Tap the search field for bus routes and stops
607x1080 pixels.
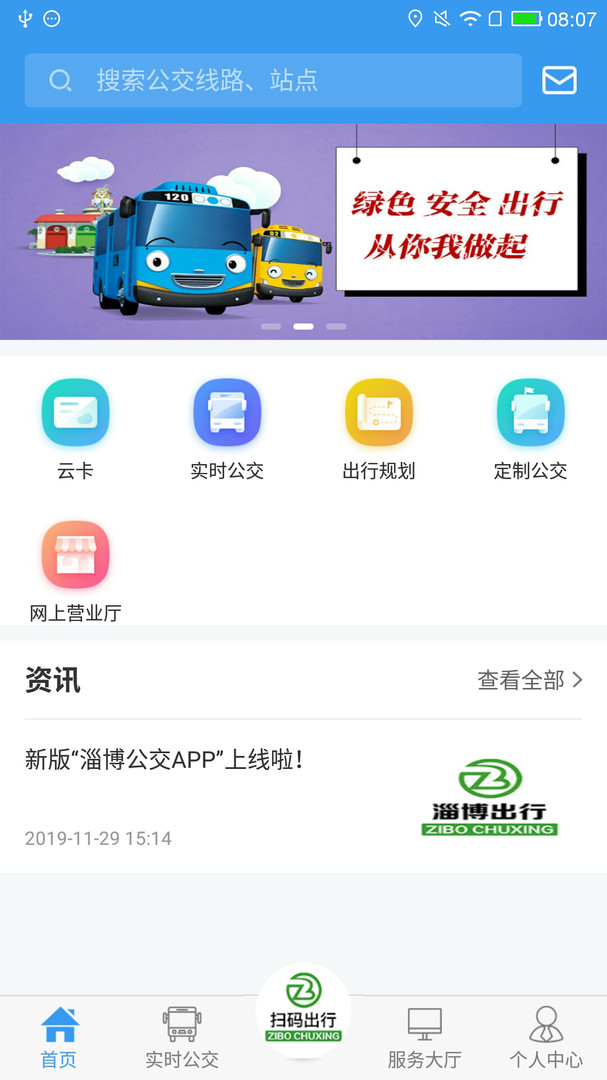pos(273,80)
